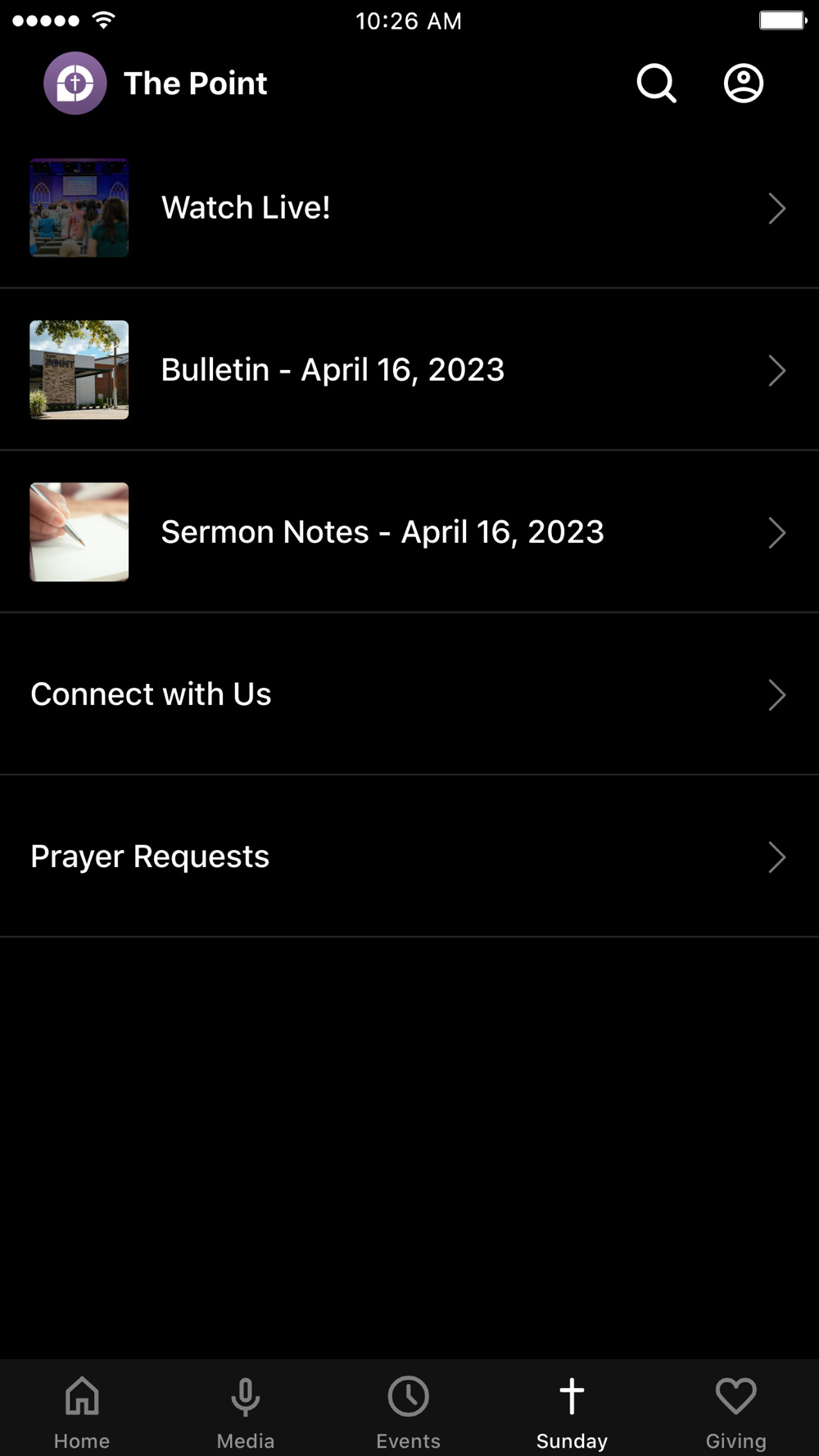Viewport: 819px width, 1456px height.
Task: Open the search icon
Action: coord(656,84)
